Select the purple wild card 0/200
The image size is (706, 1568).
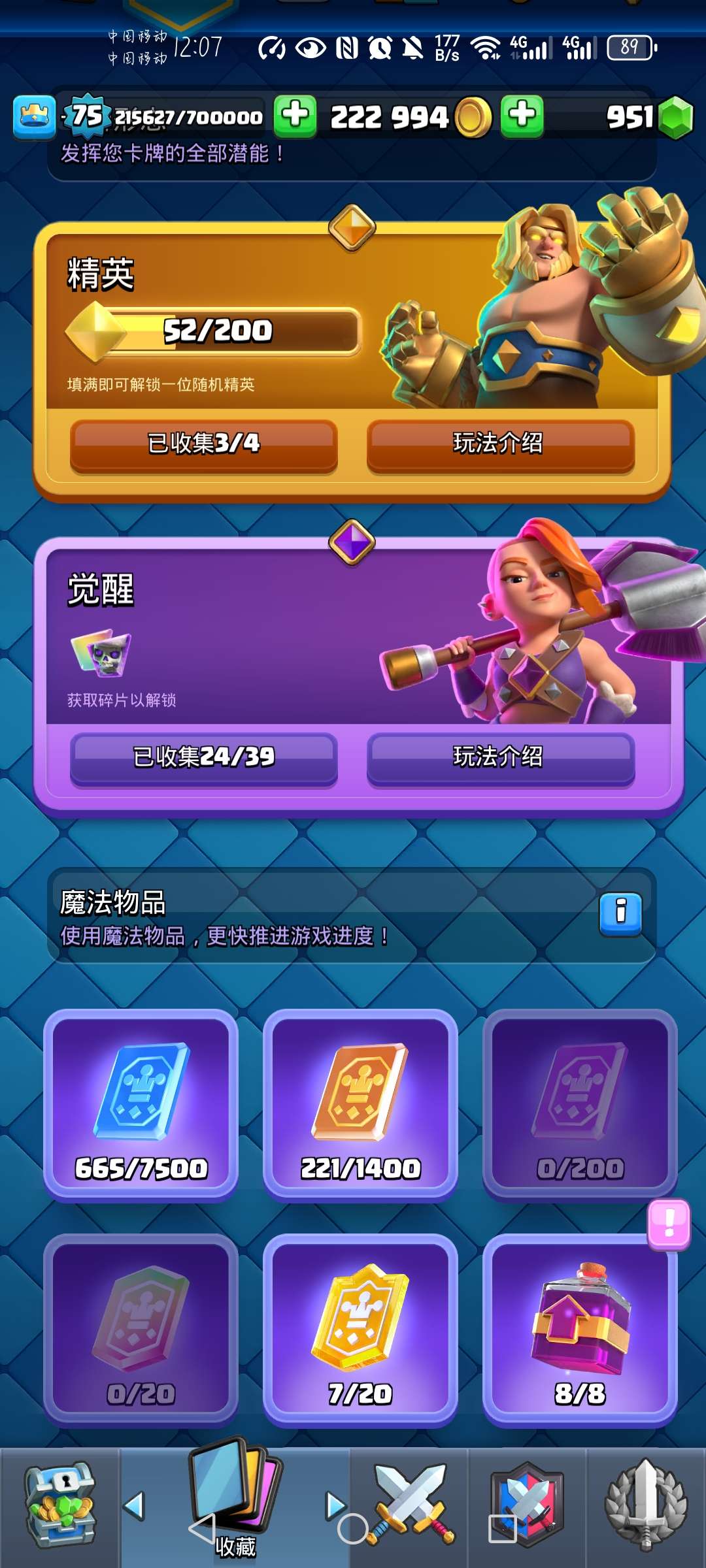(579, 1105)
